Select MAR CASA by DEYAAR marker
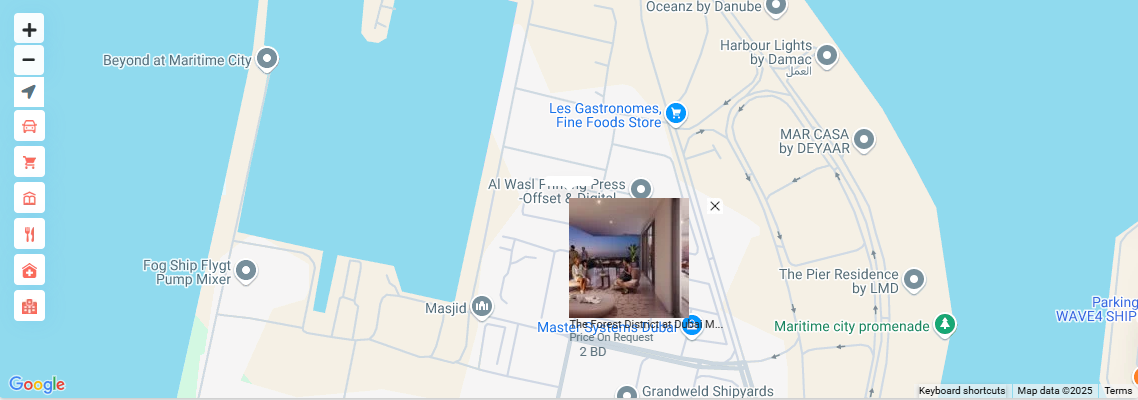The width and height of the screenshot is (1138, 400). (864, 139)
